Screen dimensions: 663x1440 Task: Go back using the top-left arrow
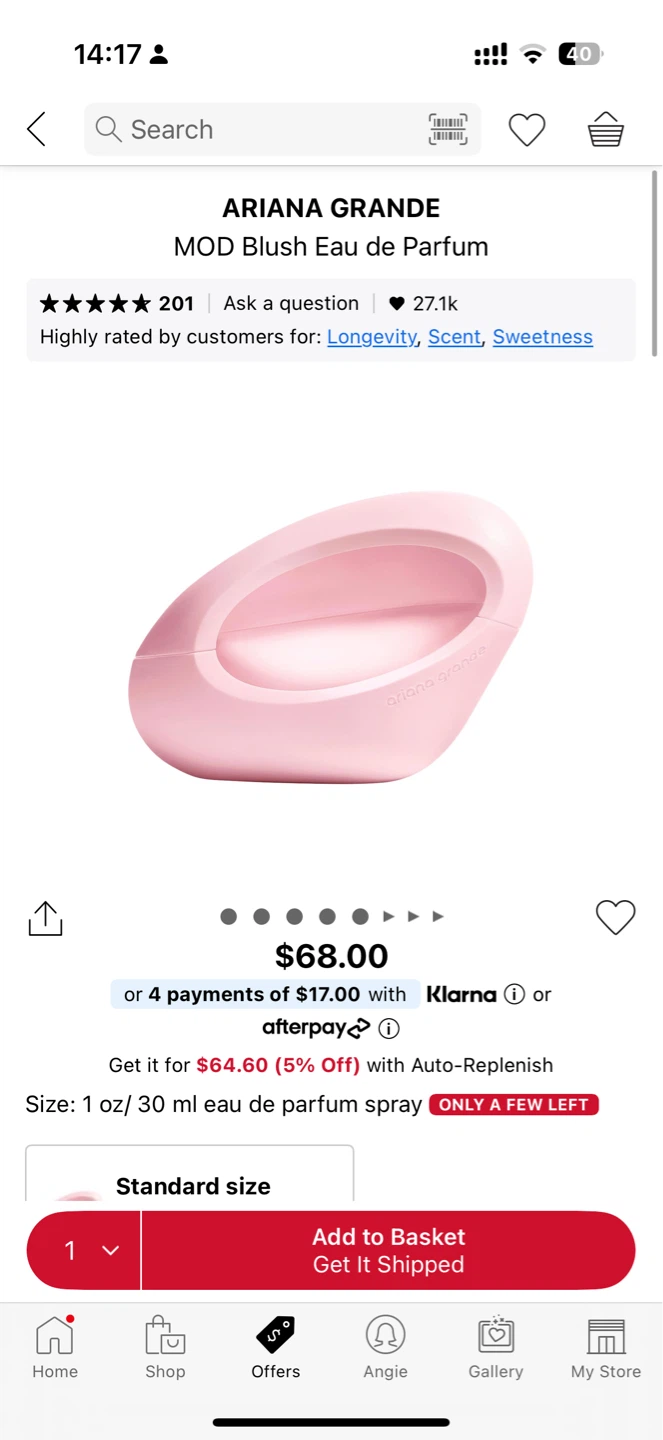pos(36,129)
